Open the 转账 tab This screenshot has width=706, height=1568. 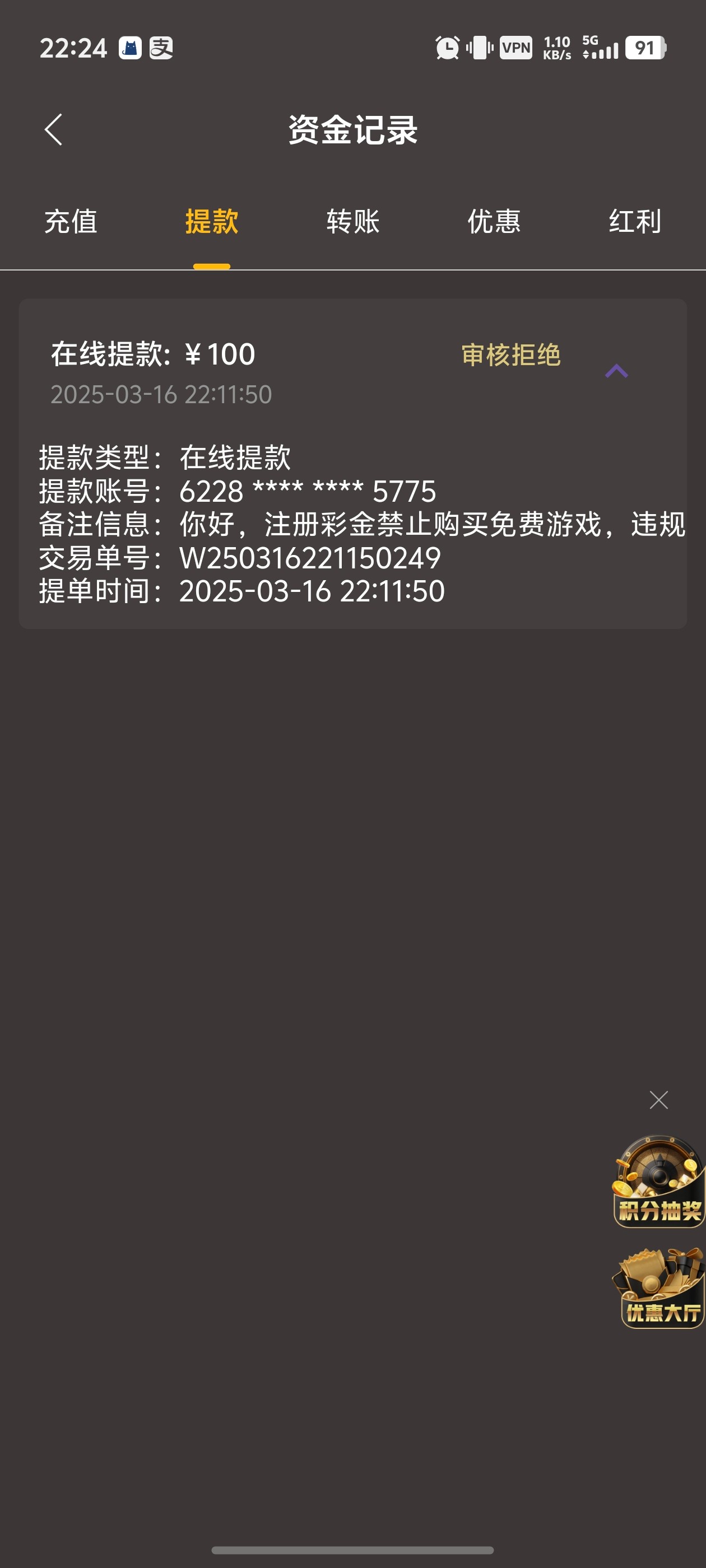352,221
